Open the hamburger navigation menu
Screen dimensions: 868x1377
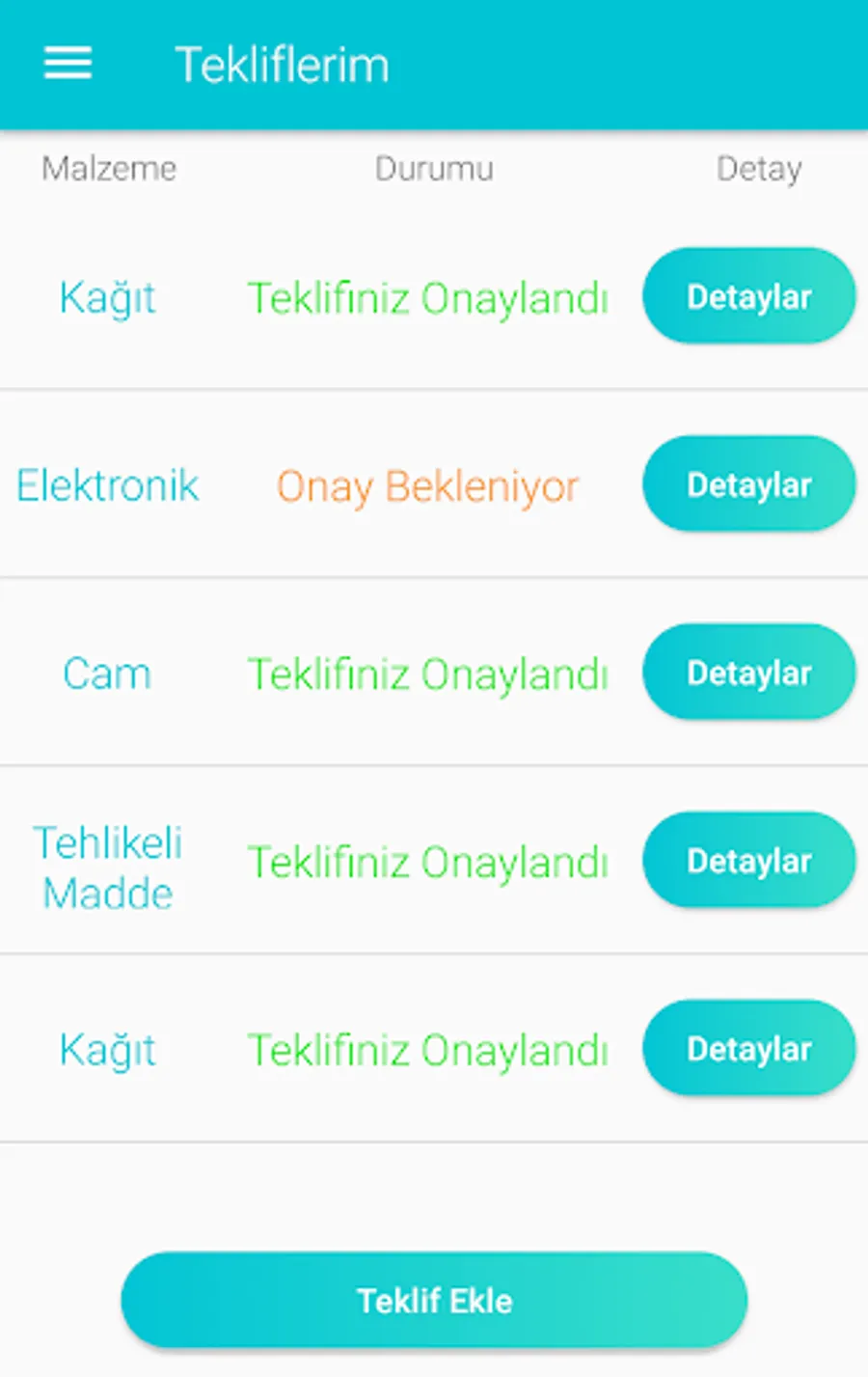click(68, 64)
